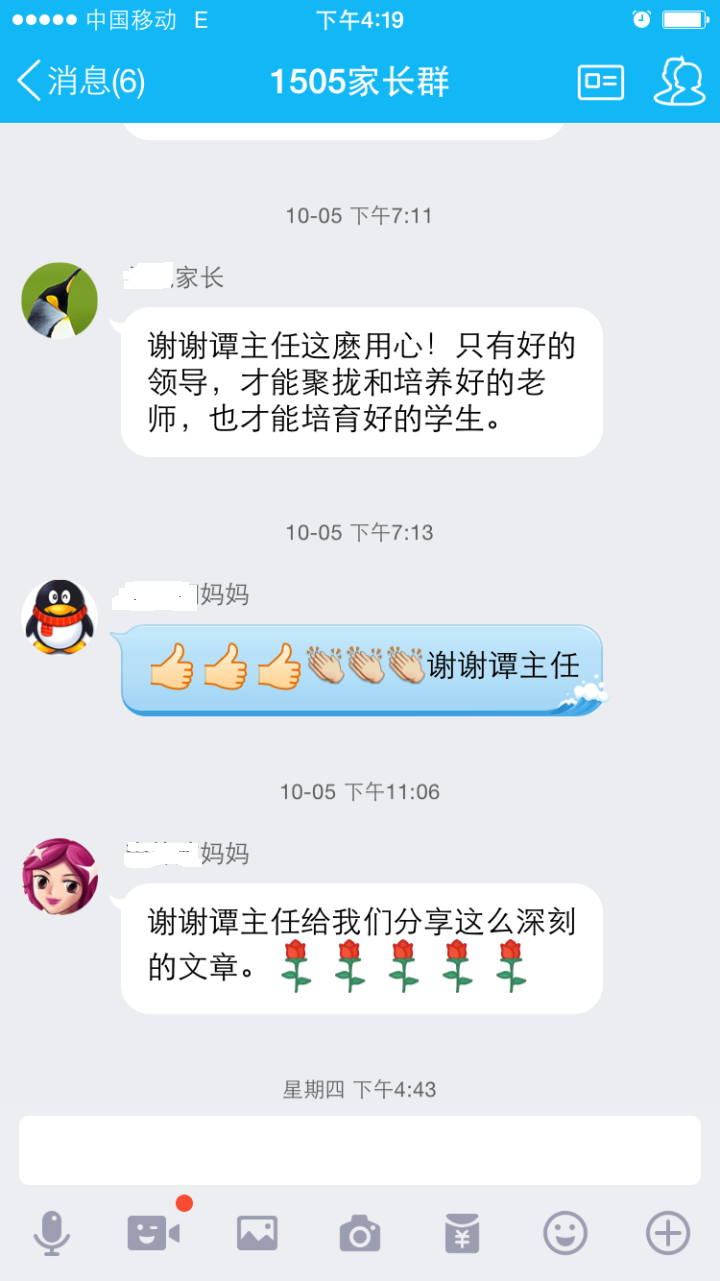Launch the camera to take a photo
The width and height of the screenshot is (720, 1281).
click(x=360, y=1233)
